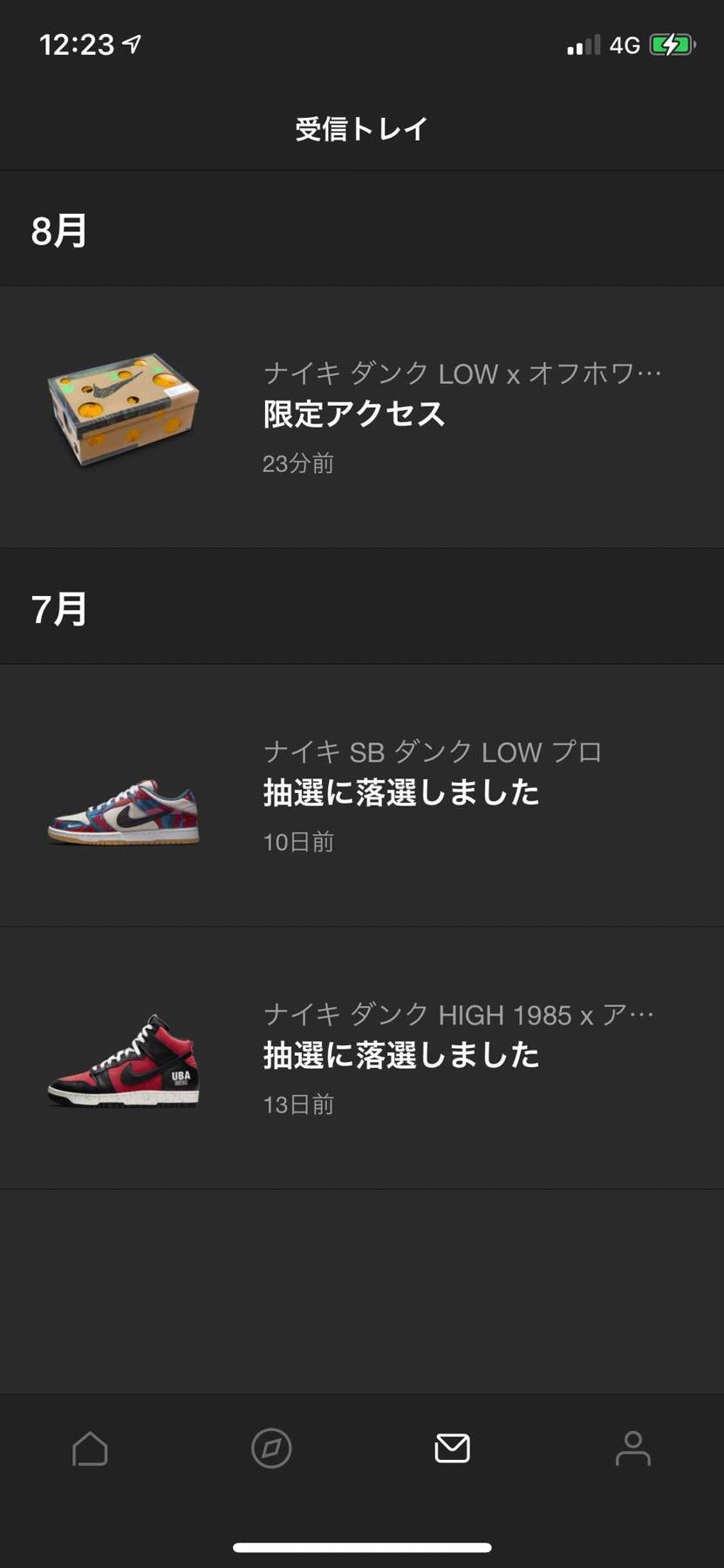The height and width of the screenshot is (1568, 724).
Task: Open the ナイキ SB ダンク LOW プロ notification
Action: coord(362,794)
